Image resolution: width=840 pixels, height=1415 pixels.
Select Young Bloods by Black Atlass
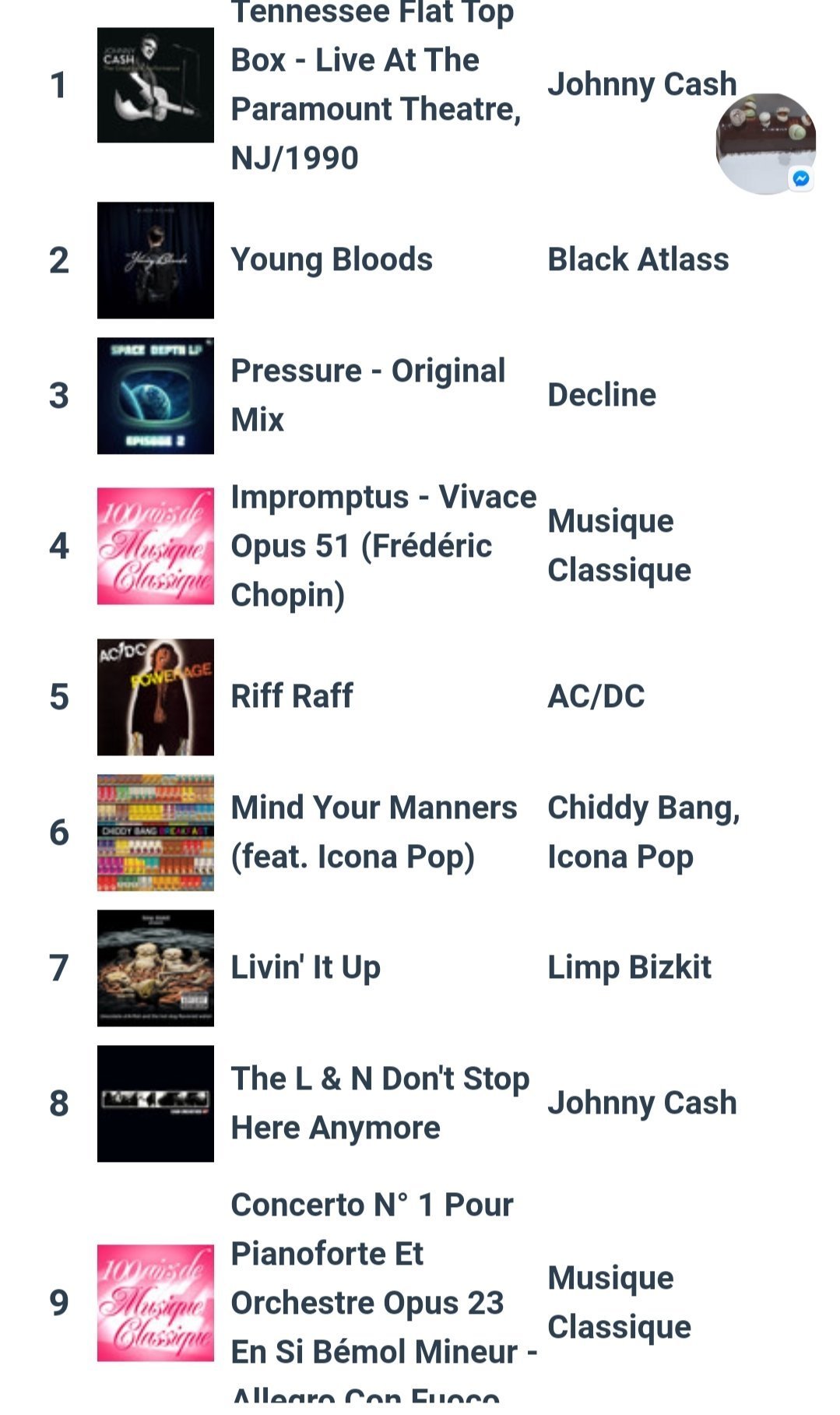click(x=420, y=260)
